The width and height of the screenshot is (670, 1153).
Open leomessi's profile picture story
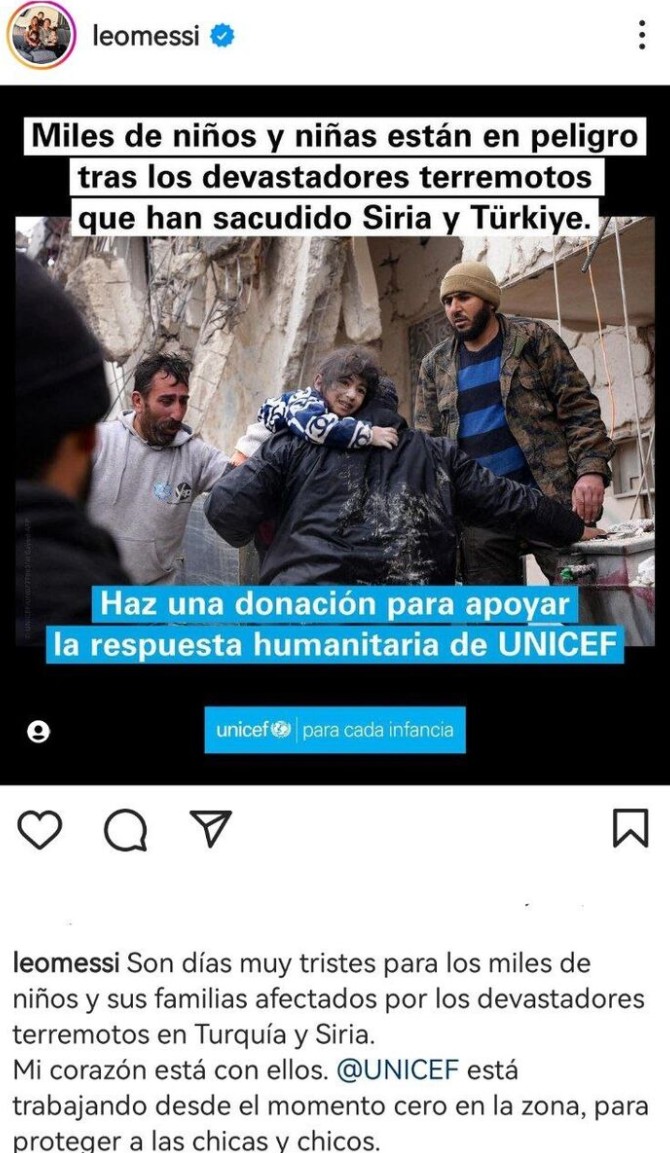(x=41, y=35)
